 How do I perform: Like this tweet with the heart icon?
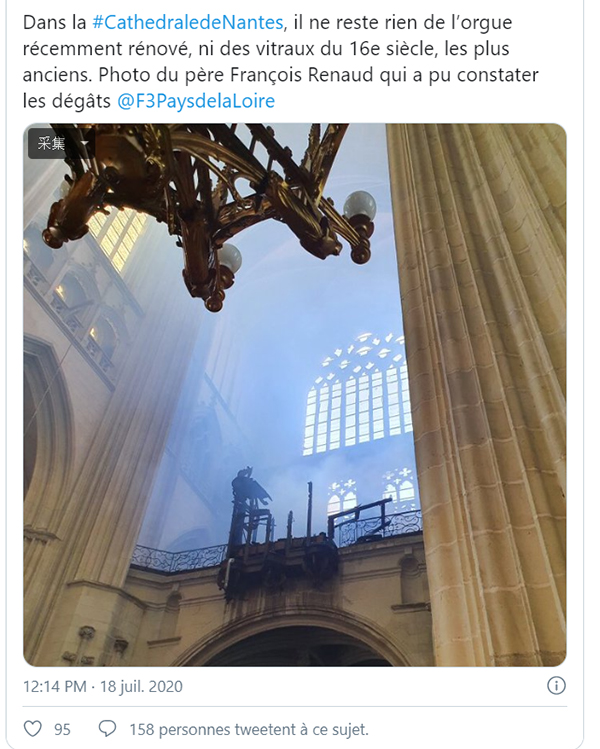pyautogui.click(x=33, y=729)
